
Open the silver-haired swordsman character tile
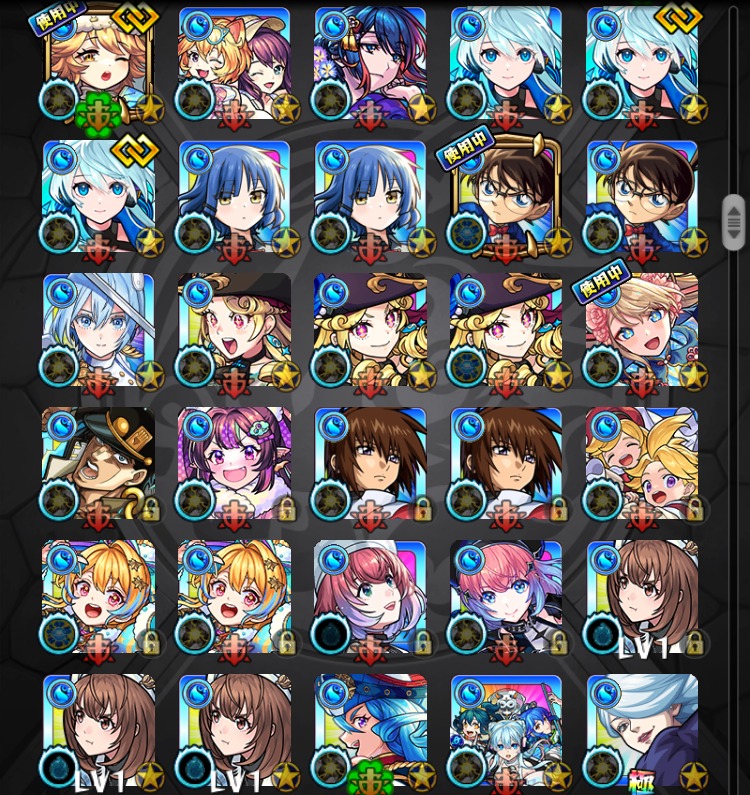pos(99,330)
